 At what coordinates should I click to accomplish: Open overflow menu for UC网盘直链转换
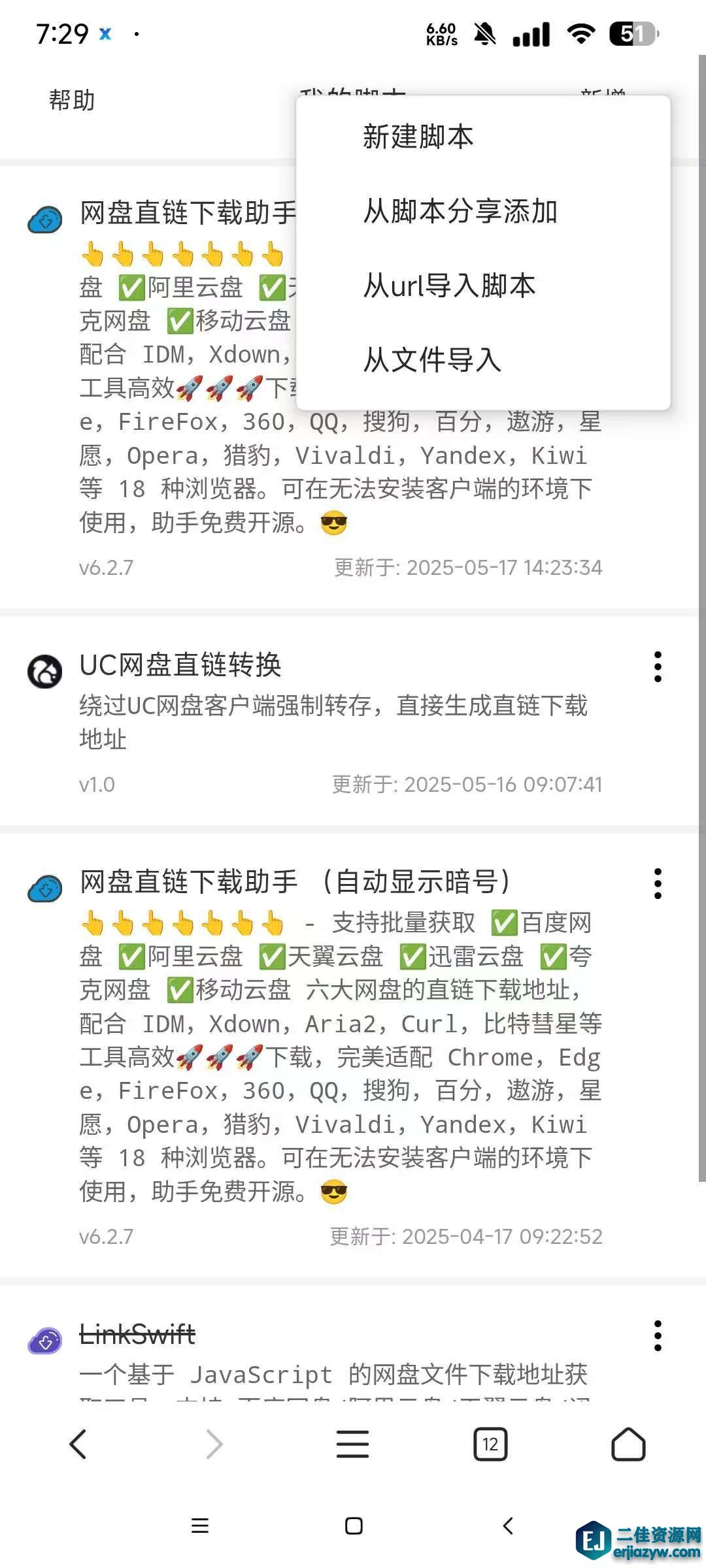[x=658, y=667]
